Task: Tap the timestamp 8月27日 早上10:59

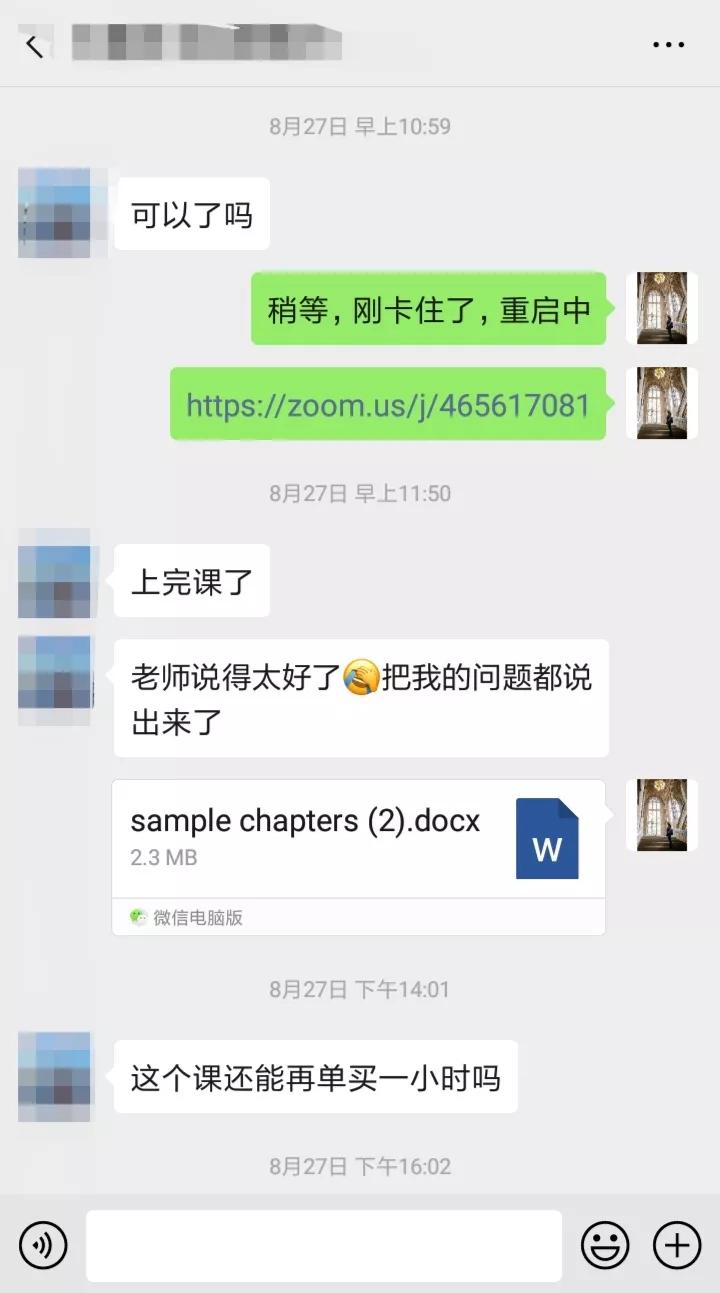Action: click(x=360, y=127)
